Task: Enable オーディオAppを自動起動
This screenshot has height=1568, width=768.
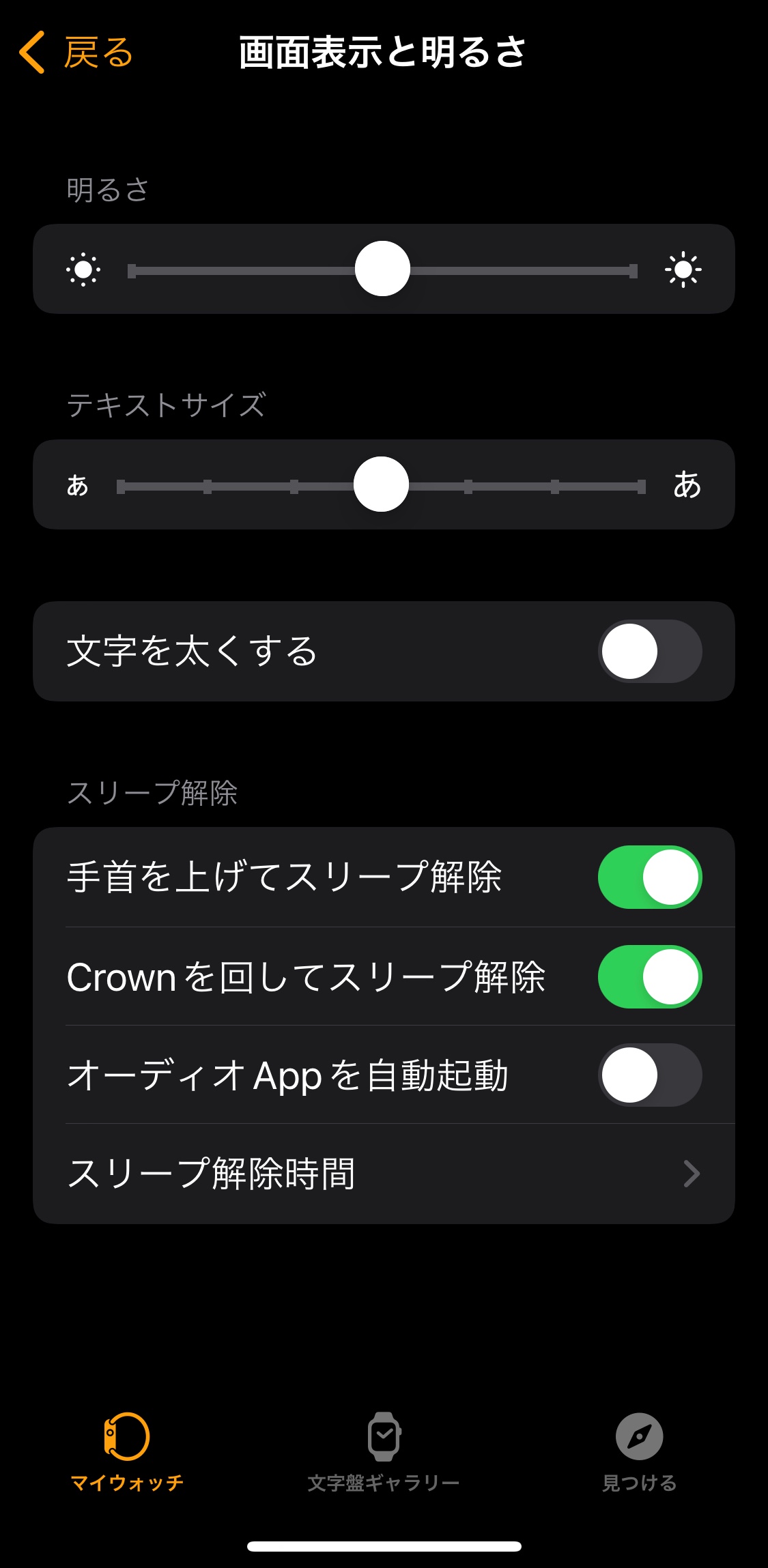Action: point(649,1075)
